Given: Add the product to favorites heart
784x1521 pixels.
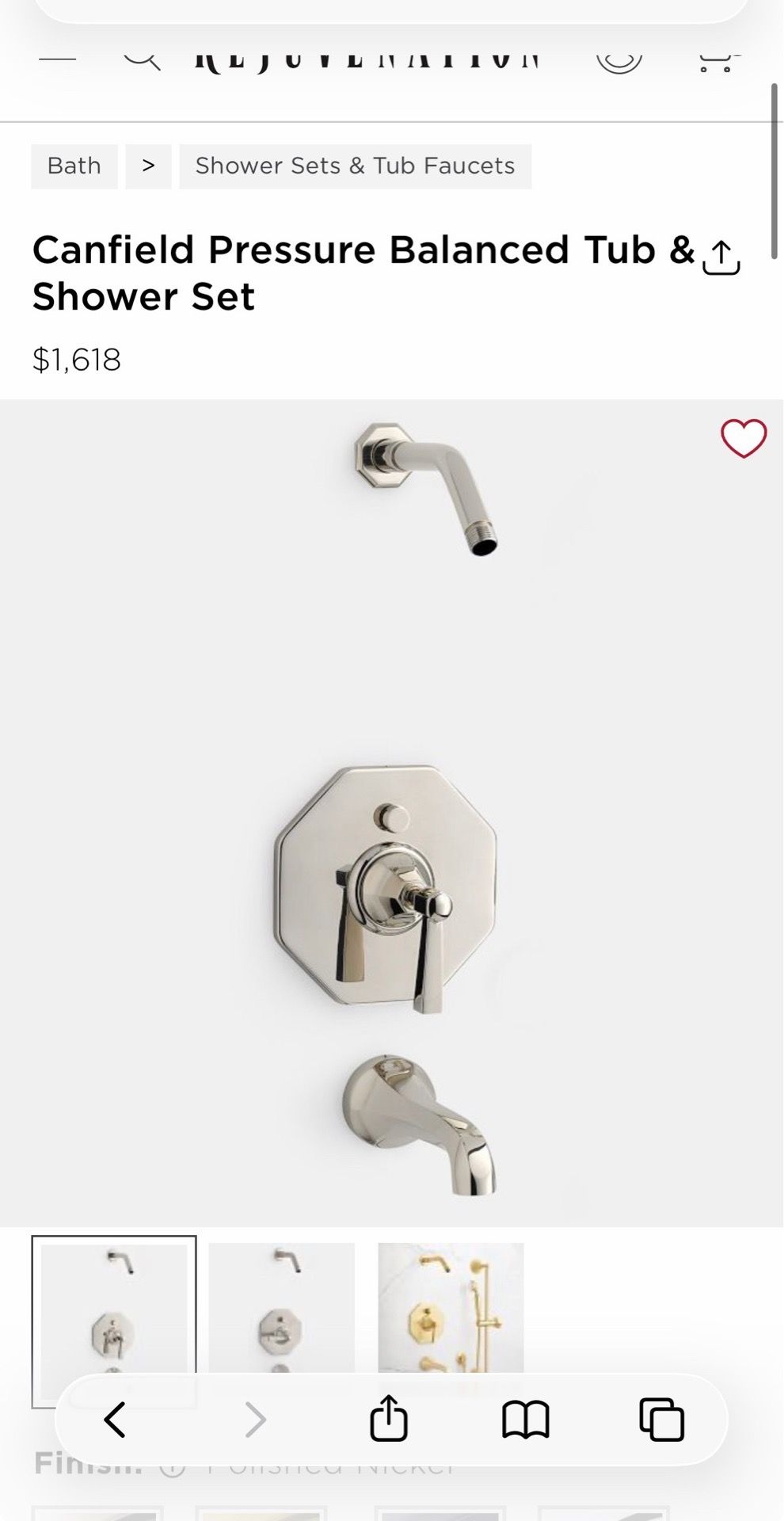Looking at the screenshot, I should click(x=744, y=438).
